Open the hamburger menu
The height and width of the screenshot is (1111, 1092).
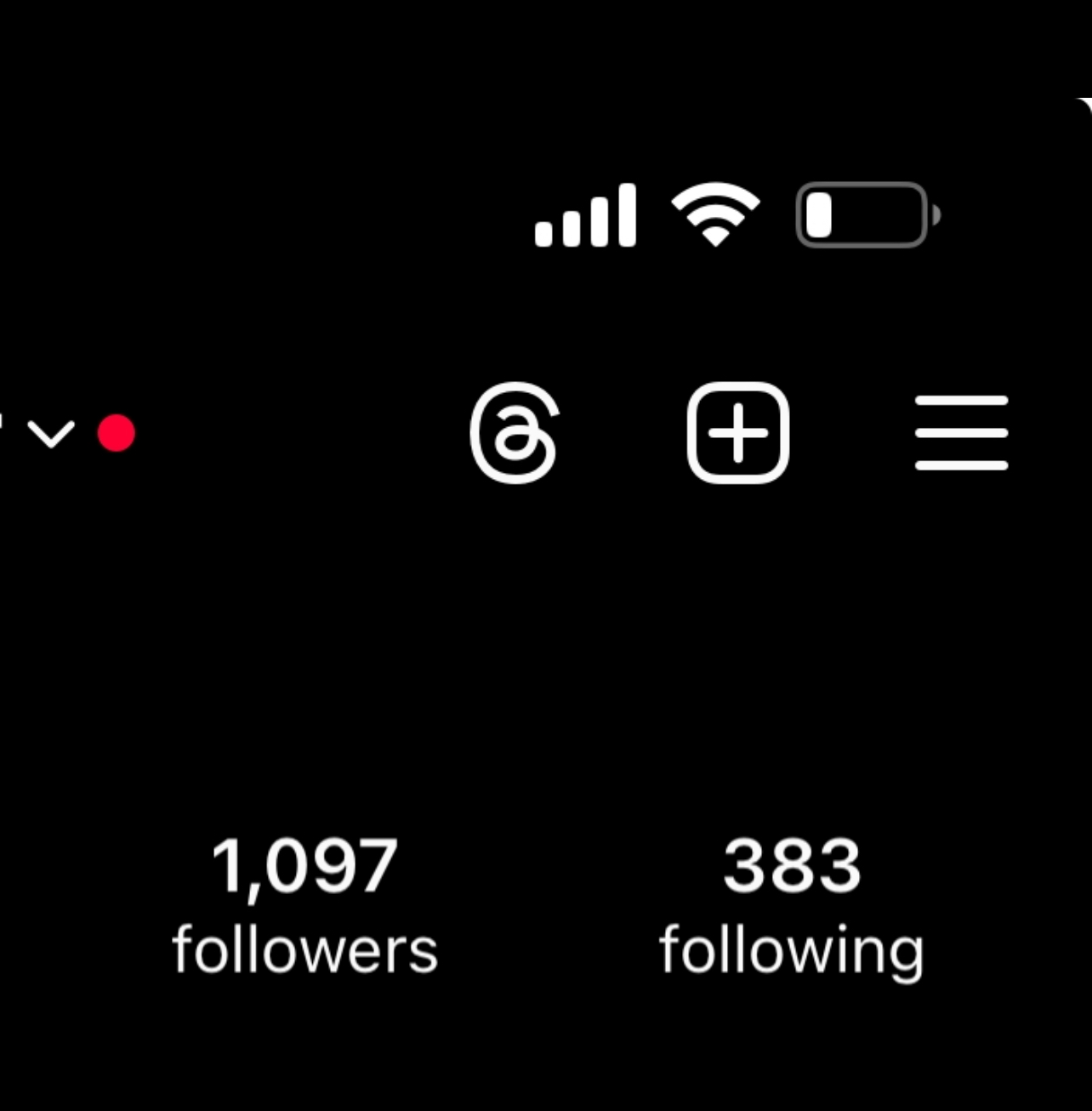tap(961, 433)
